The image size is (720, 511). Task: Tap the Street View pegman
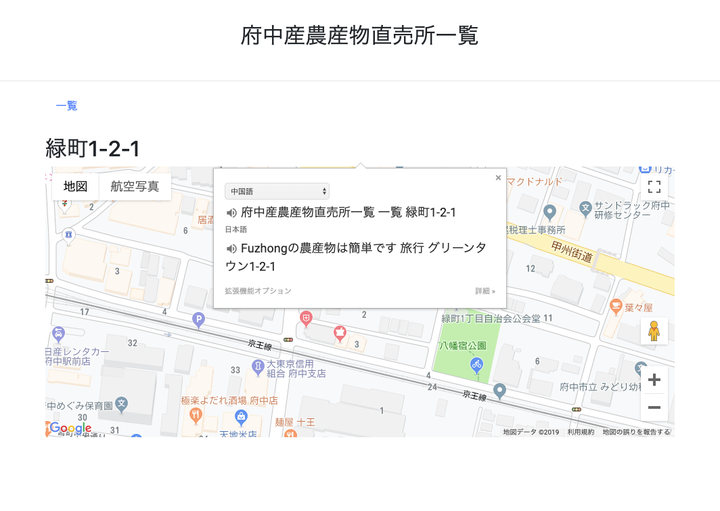[x=654, y=331]
